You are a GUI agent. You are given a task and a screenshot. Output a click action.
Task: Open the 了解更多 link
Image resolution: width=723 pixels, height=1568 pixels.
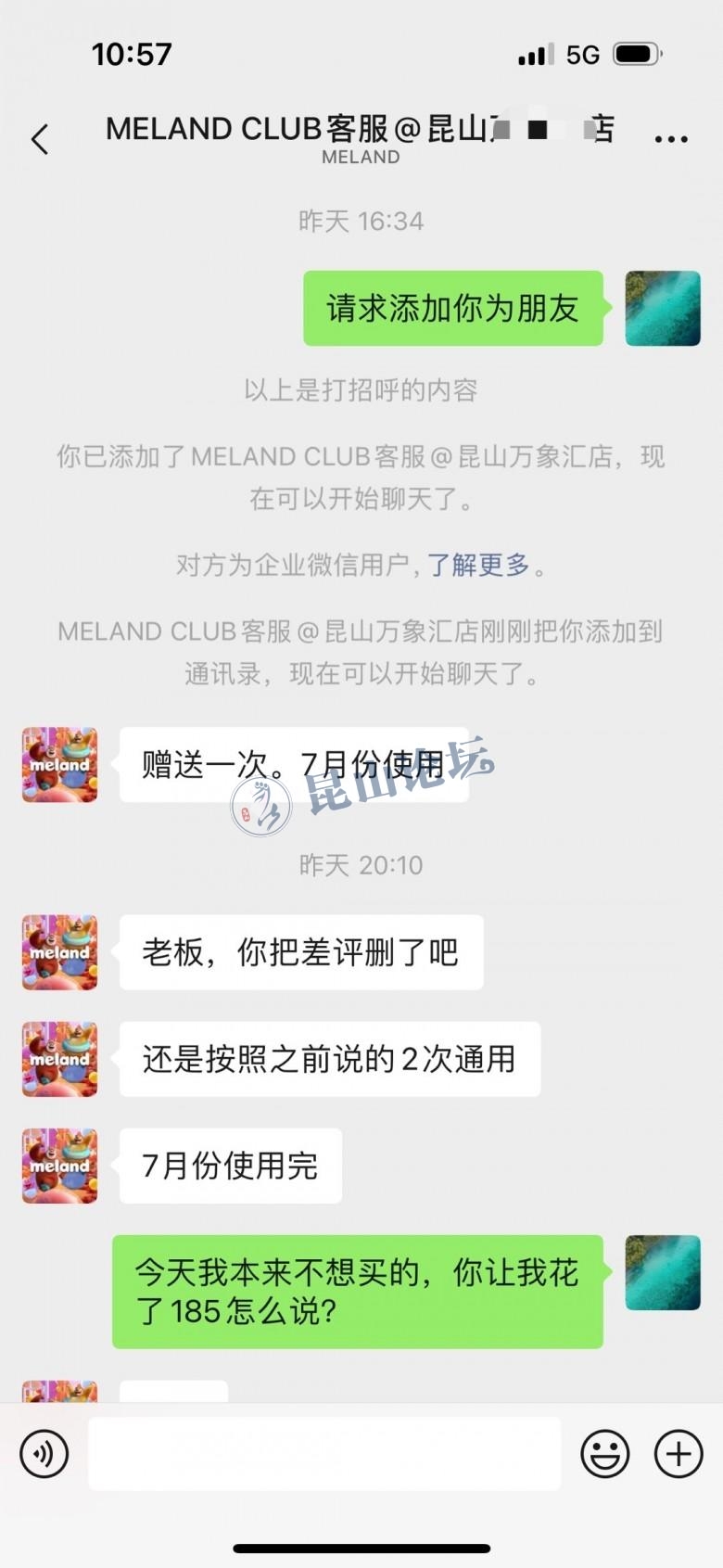point(478,565)
